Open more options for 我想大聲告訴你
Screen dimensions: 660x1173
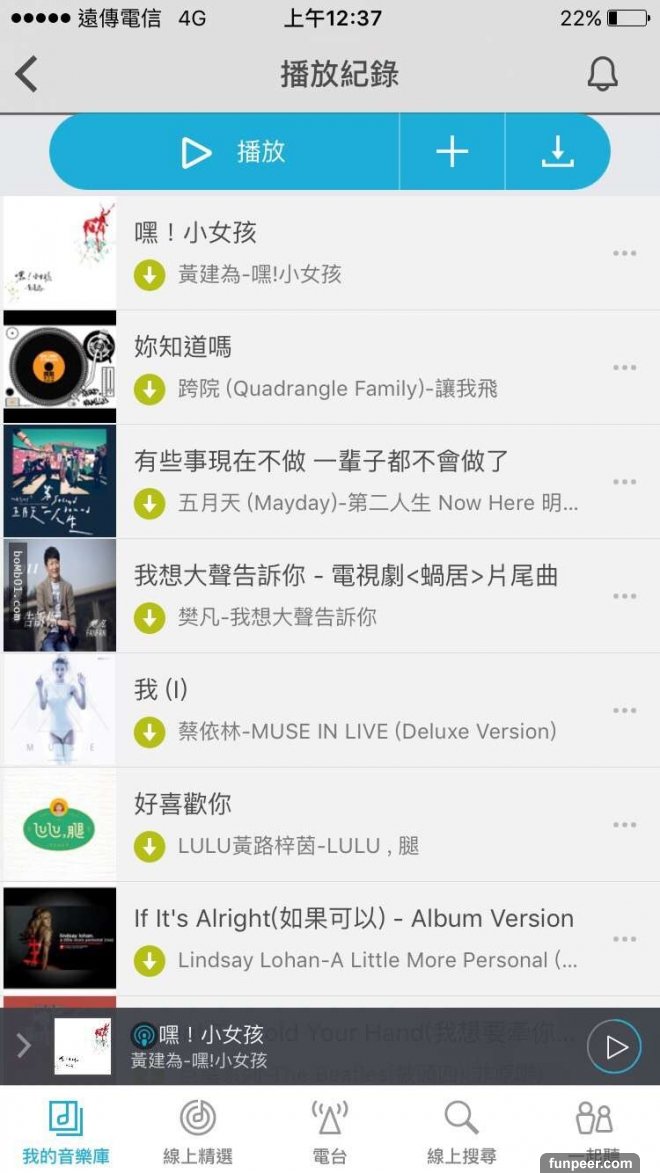(625, 596)
